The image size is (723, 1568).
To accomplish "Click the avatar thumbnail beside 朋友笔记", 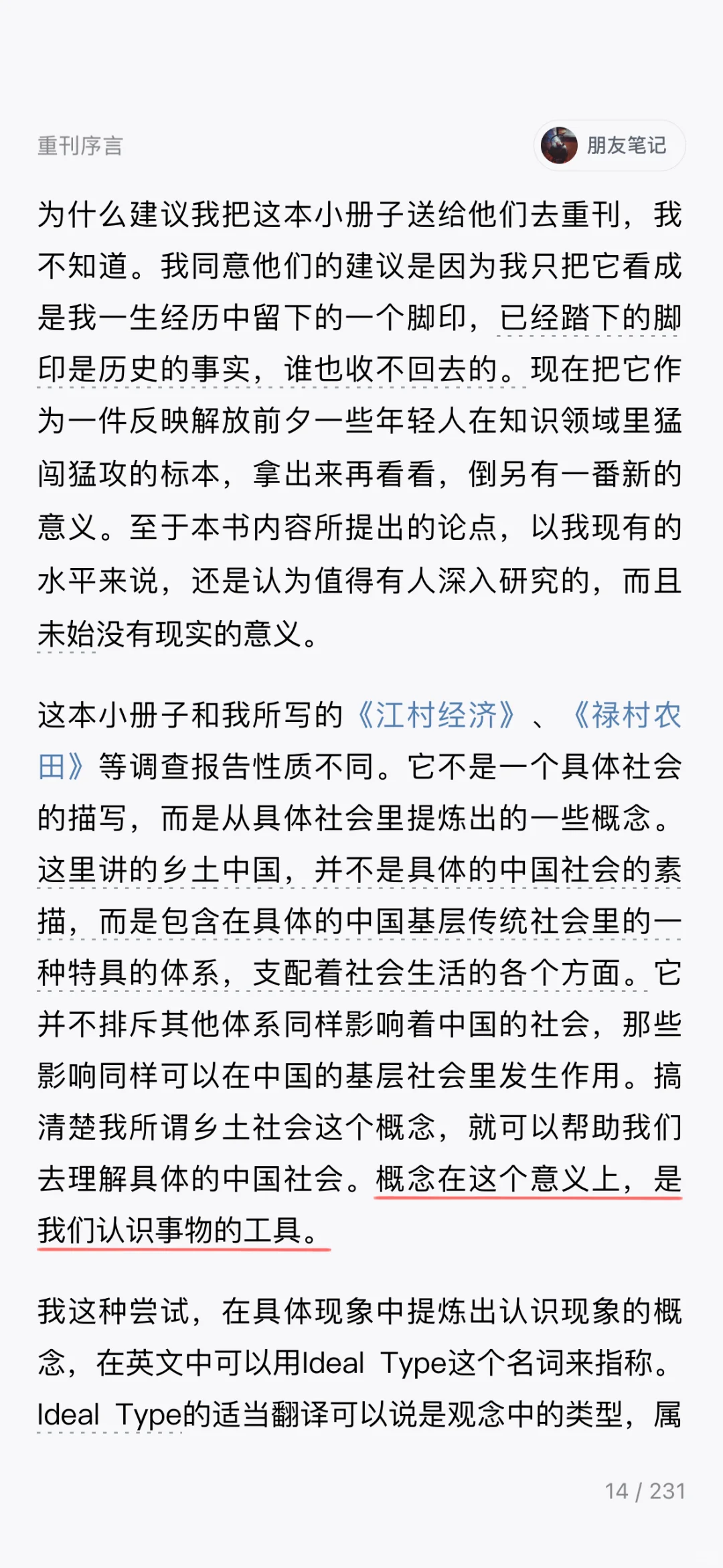I will (560, 145).
